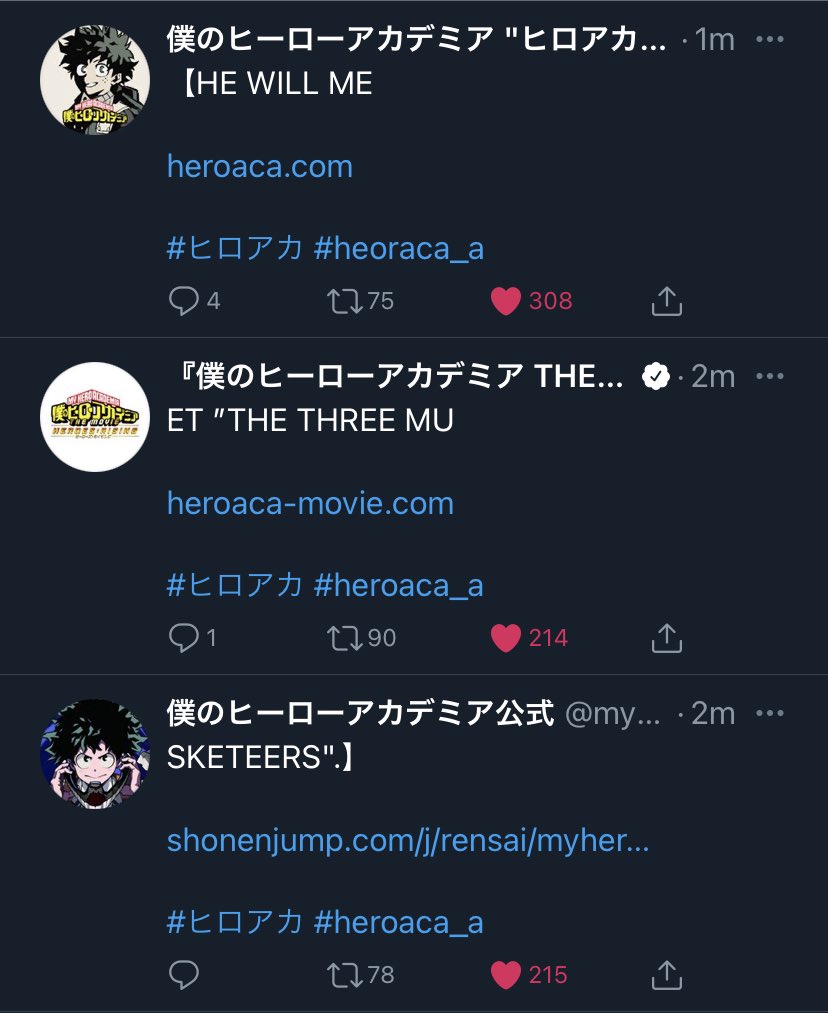Reply to the tweet with 4 comments
Screen dimensions: 828x1013
coord(183,301)
